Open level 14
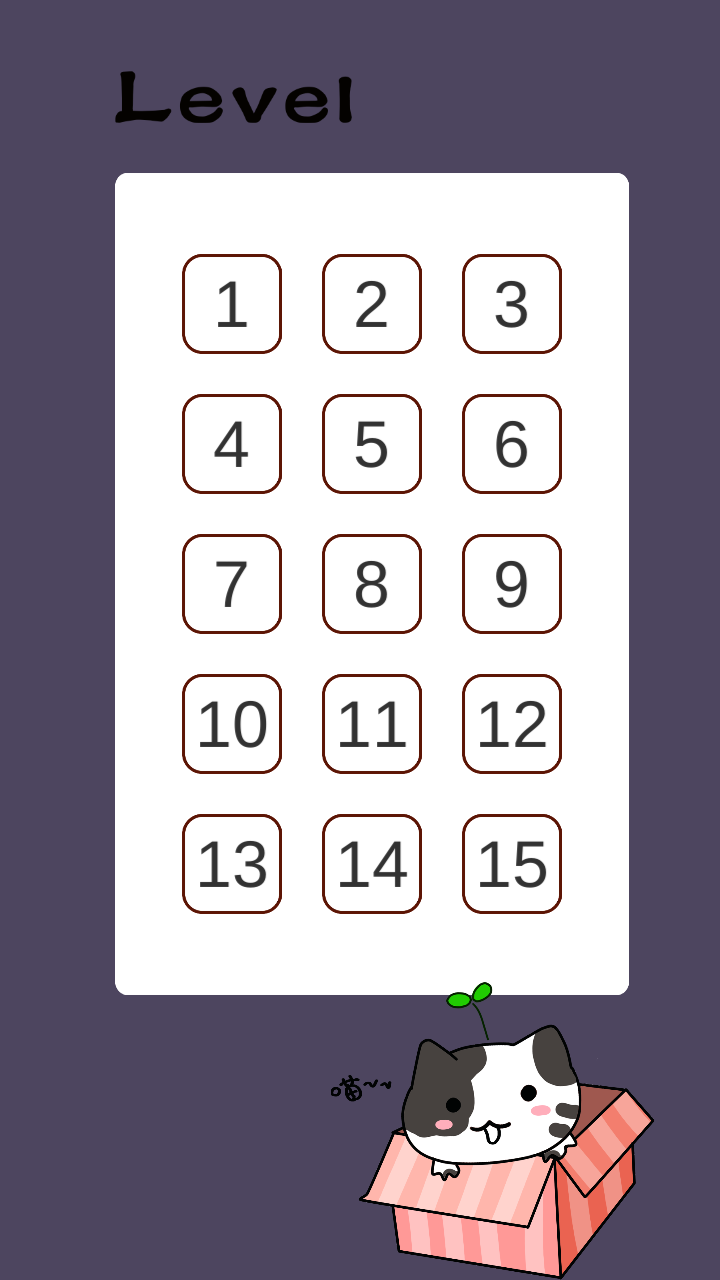The image size is (720, 1280). tap(372, 864)
